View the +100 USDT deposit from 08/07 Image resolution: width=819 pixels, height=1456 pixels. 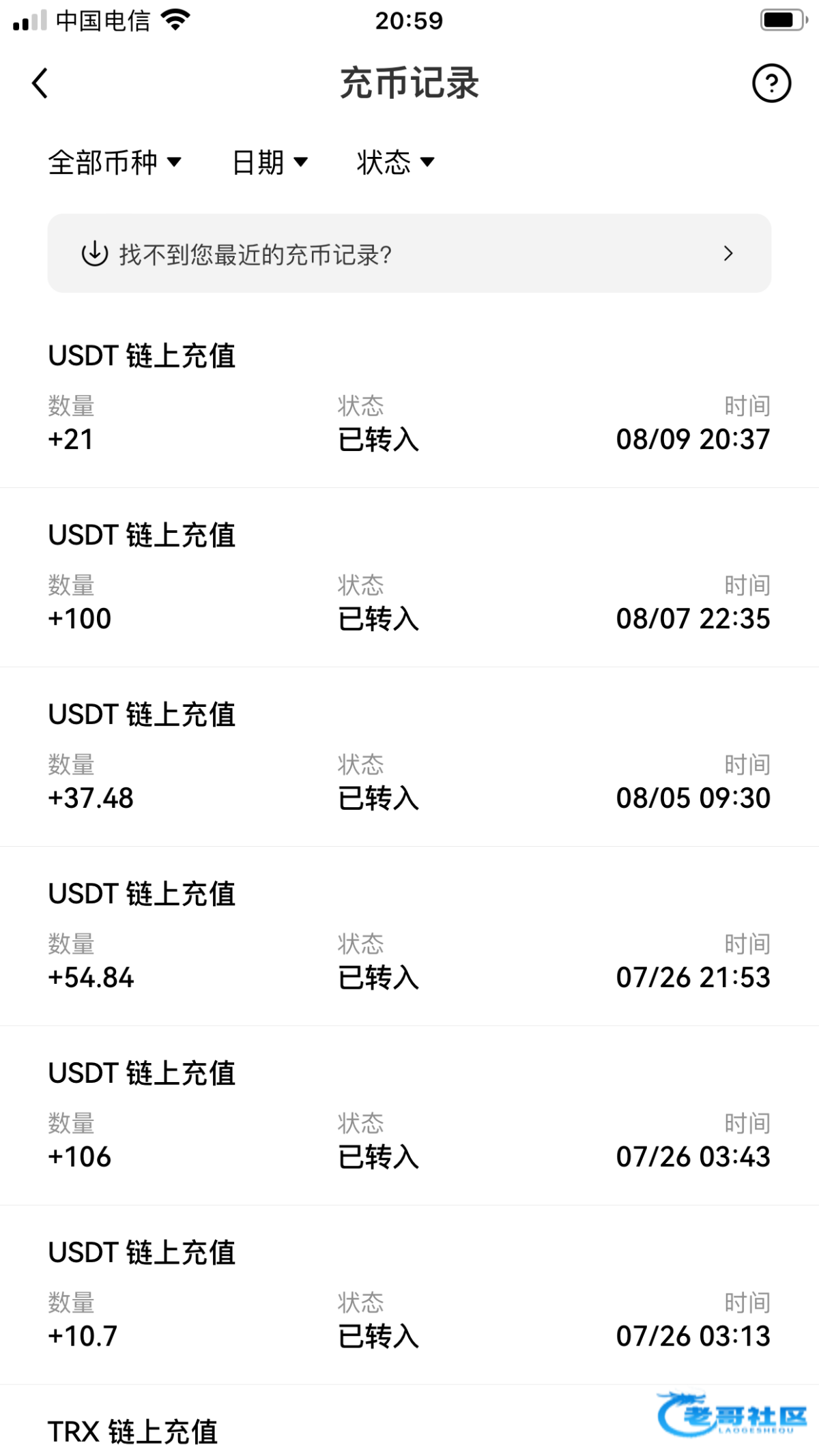click(x=409, y=577)
